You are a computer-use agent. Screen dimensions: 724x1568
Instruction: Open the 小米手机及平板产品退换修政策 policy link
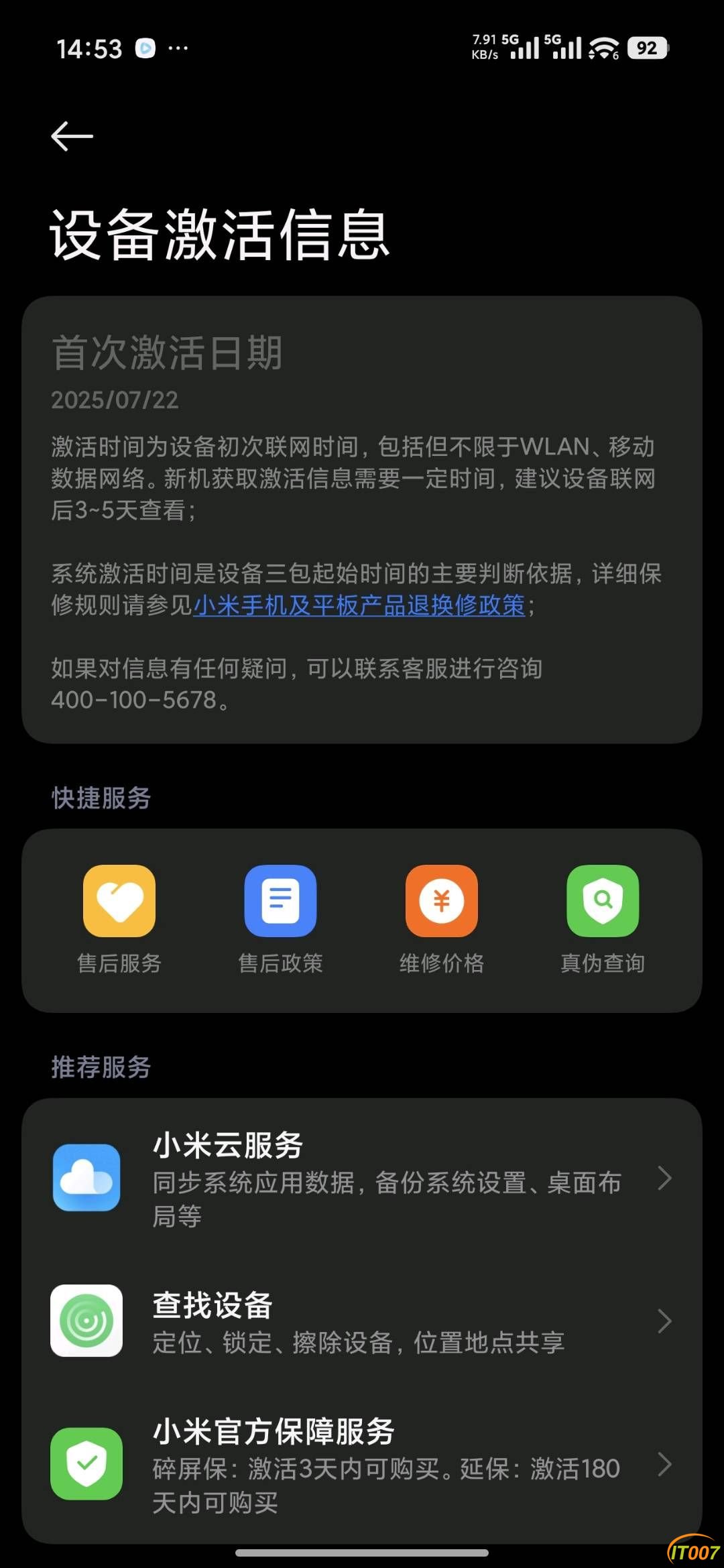click(360, 605)
